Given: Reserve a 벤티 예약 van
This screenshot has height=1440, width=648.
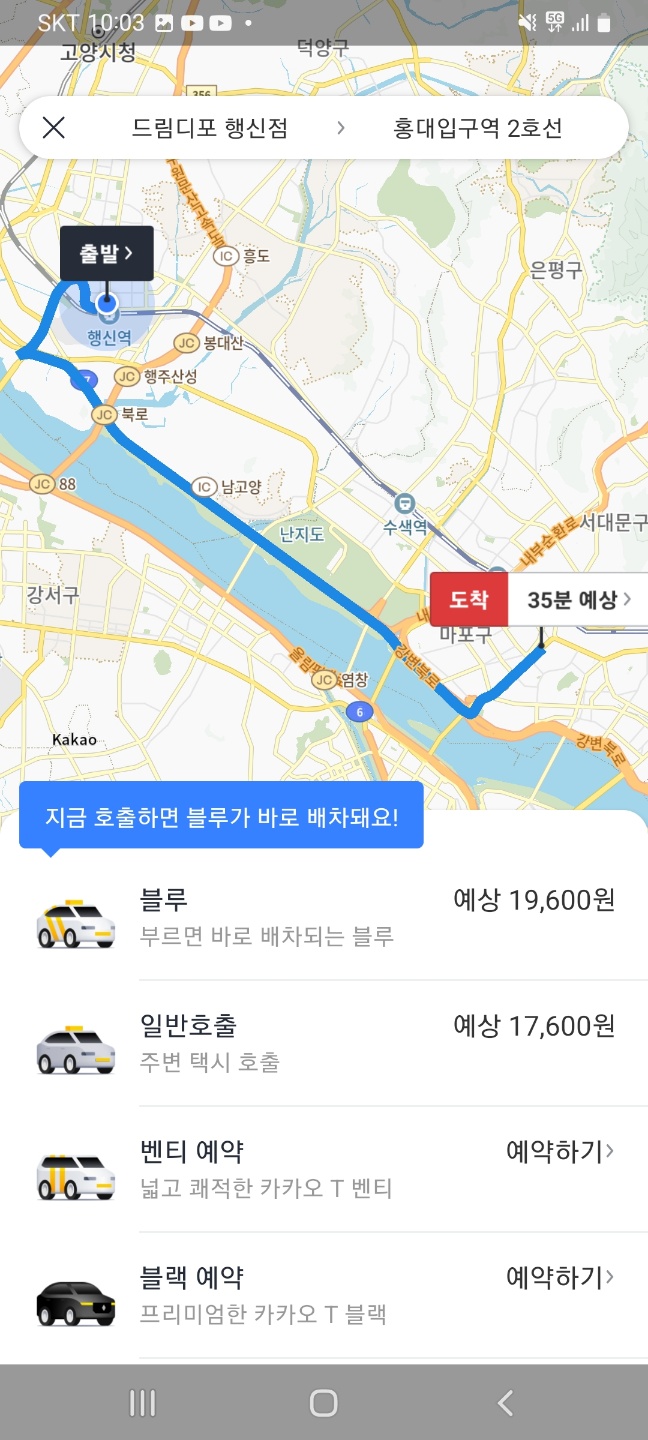Looking at the screenshot, I should [x=324, y=1169].
